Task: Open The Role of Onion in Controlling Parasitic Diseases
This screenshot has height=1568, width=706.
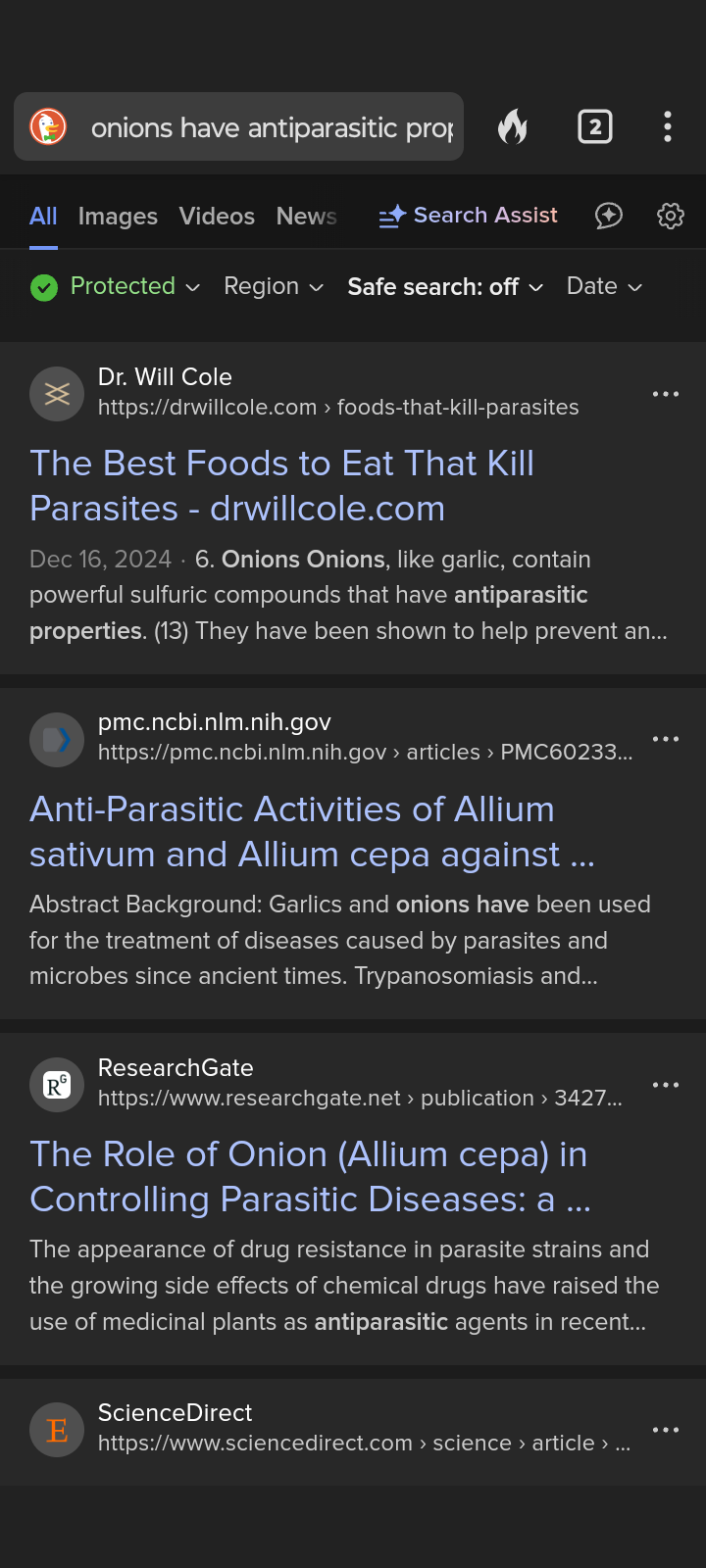Action: [x=310, y=1177]
